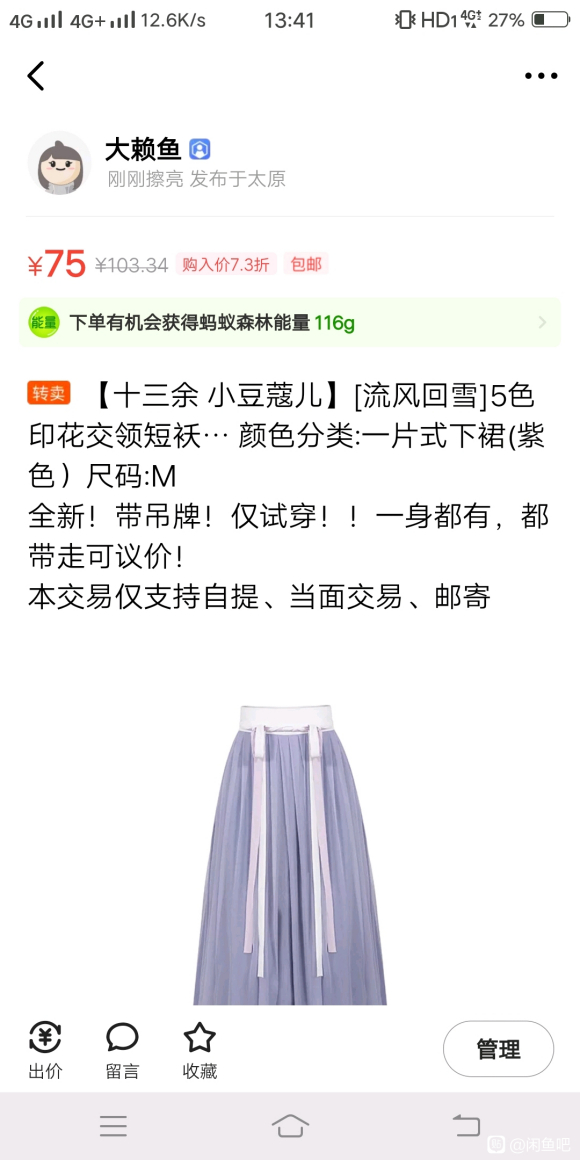Open the Ant Forest energy banner
Viewport: 580px width, 1160px height.
pyautogui.click(x=289, y=323)
